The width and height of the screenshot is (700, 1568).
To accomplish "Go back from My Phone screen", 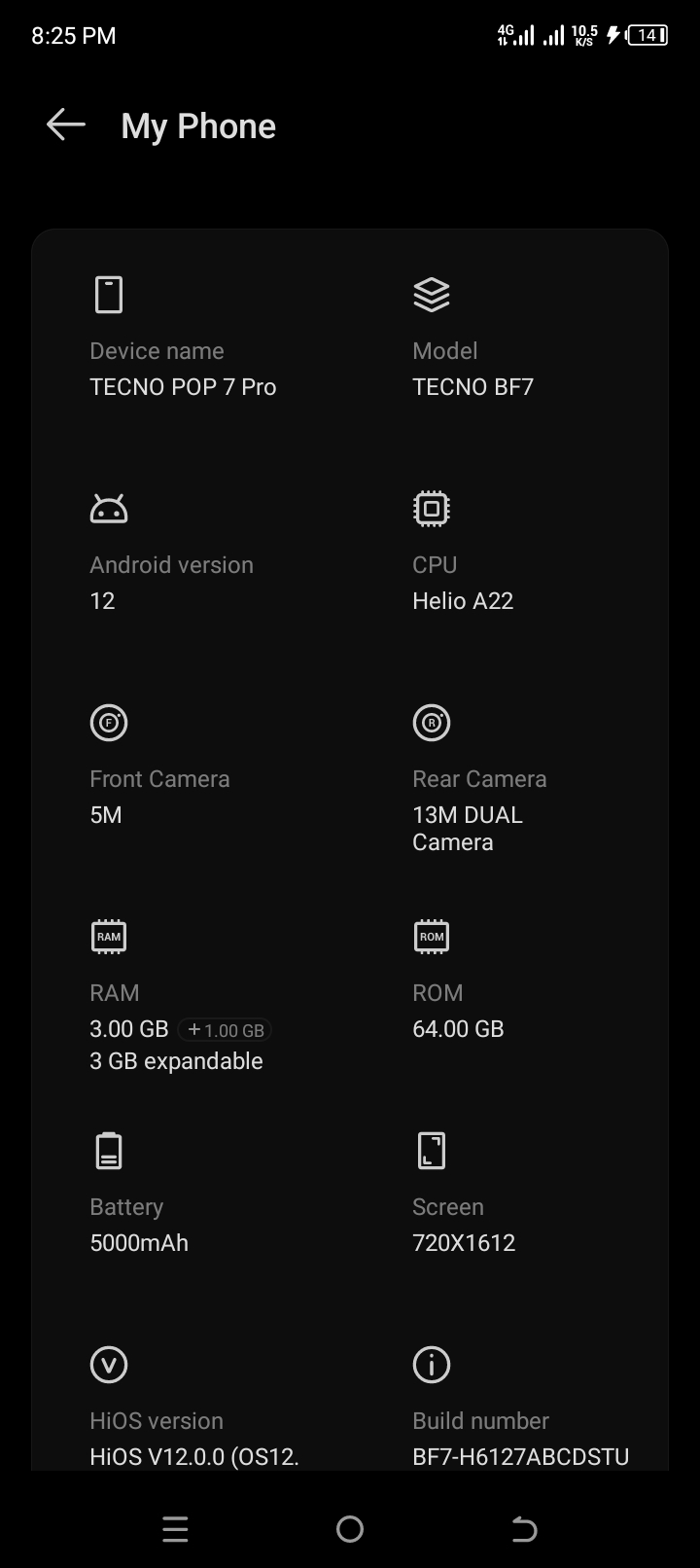I will (66, 125).
